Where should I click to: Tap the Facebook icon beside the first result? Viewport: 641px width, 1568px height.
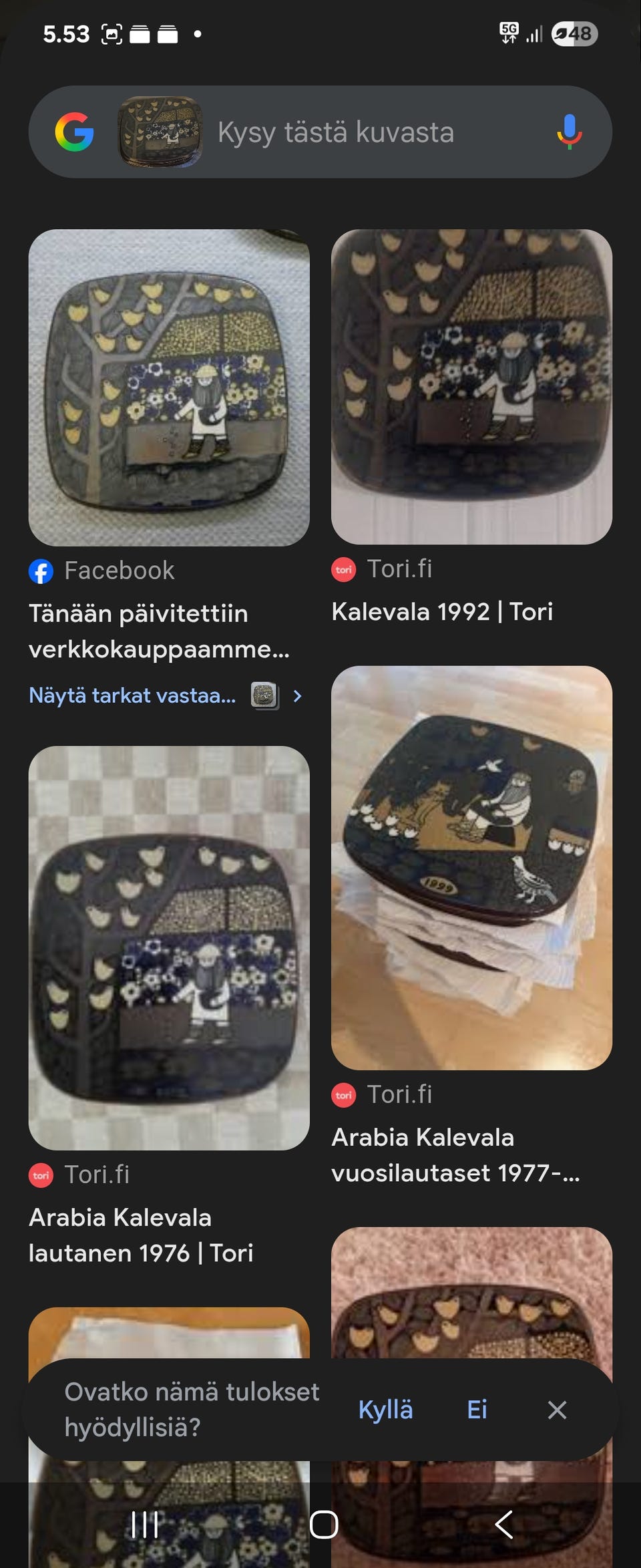(41, 570)
